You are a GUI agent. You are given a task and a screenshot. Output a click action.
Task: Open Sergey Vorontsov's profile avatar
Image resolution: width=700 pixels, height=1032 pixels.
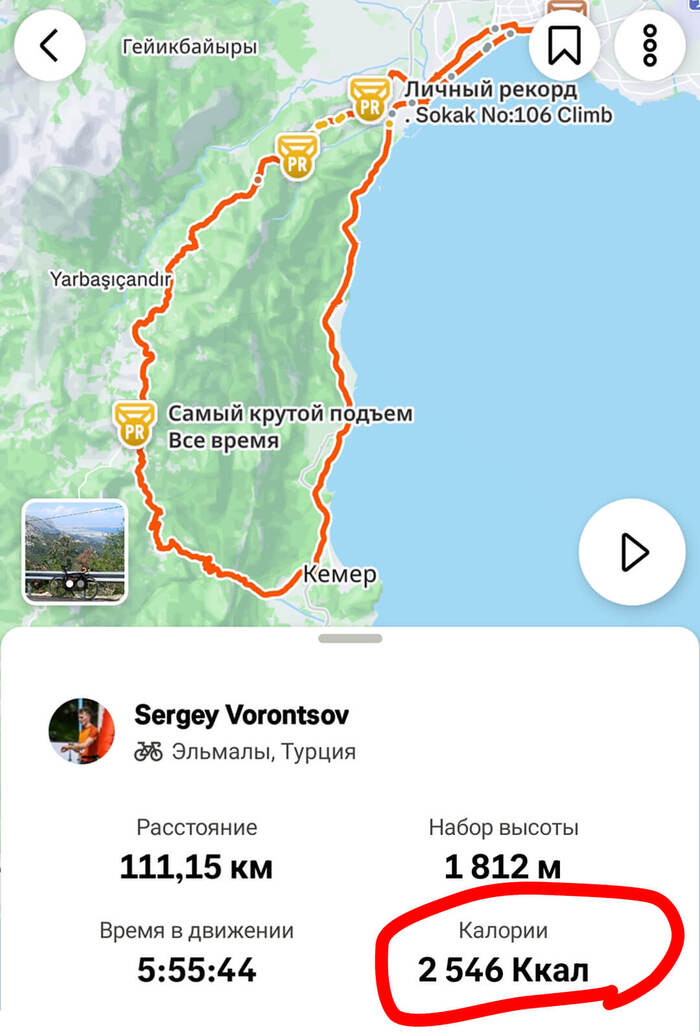(x=82, y=731)
